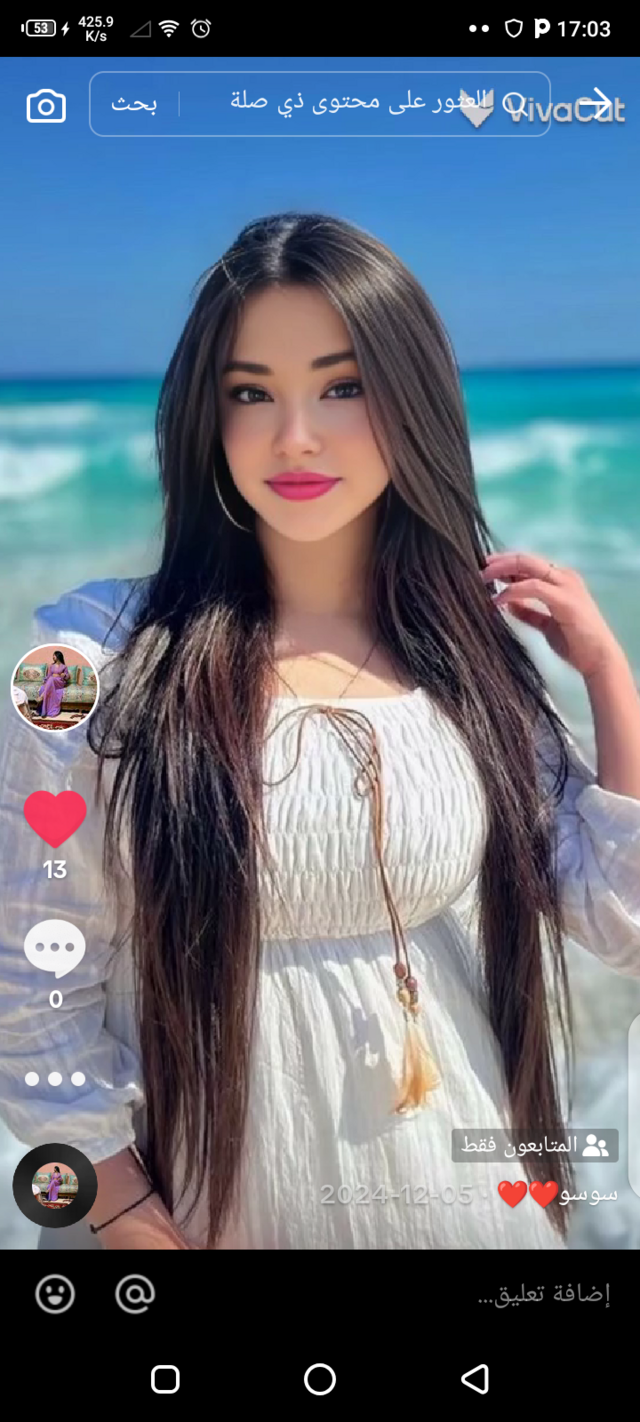Open the emoji picker
This screenshot has width=640, height=1422.
tap(55, 1294)
